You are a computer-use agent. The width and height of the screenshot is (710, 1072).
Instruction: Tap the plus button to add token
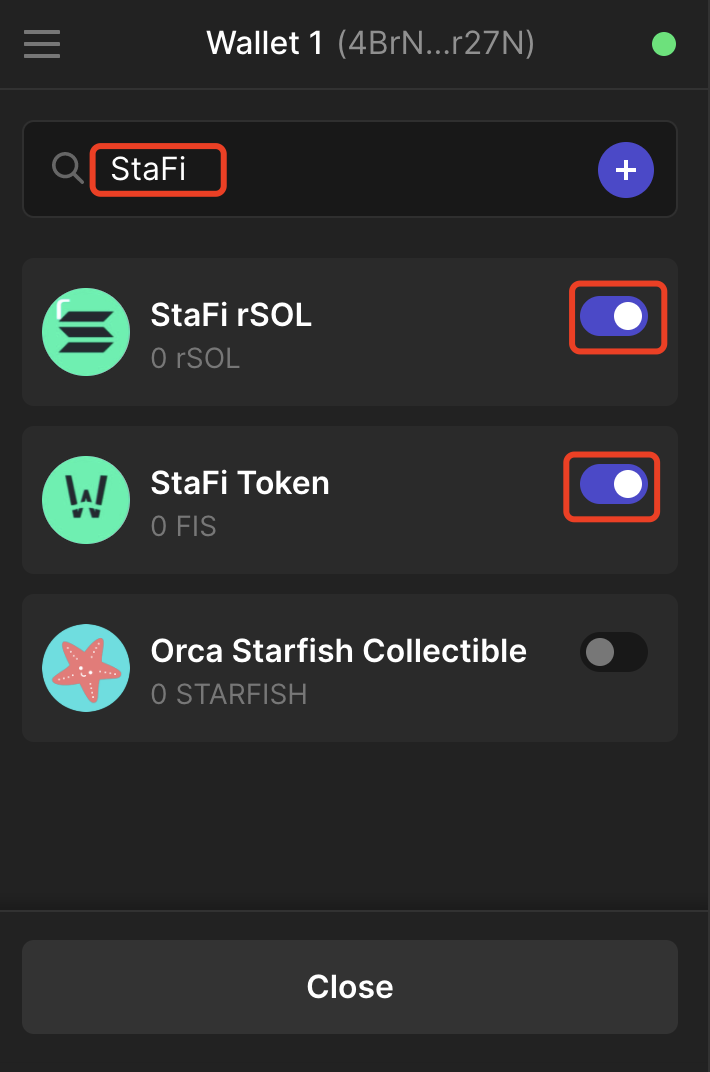pyautogui.click(x=625, y=170)
